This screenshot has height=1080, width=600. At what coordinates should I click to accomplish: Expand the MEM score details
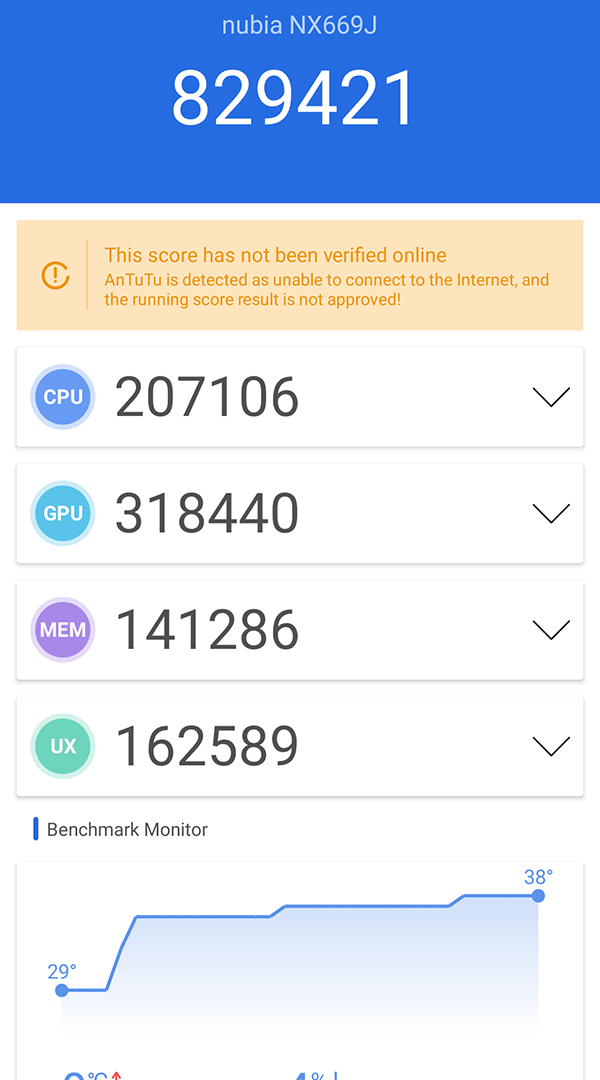pyautogui.click(x=551, y=630)
